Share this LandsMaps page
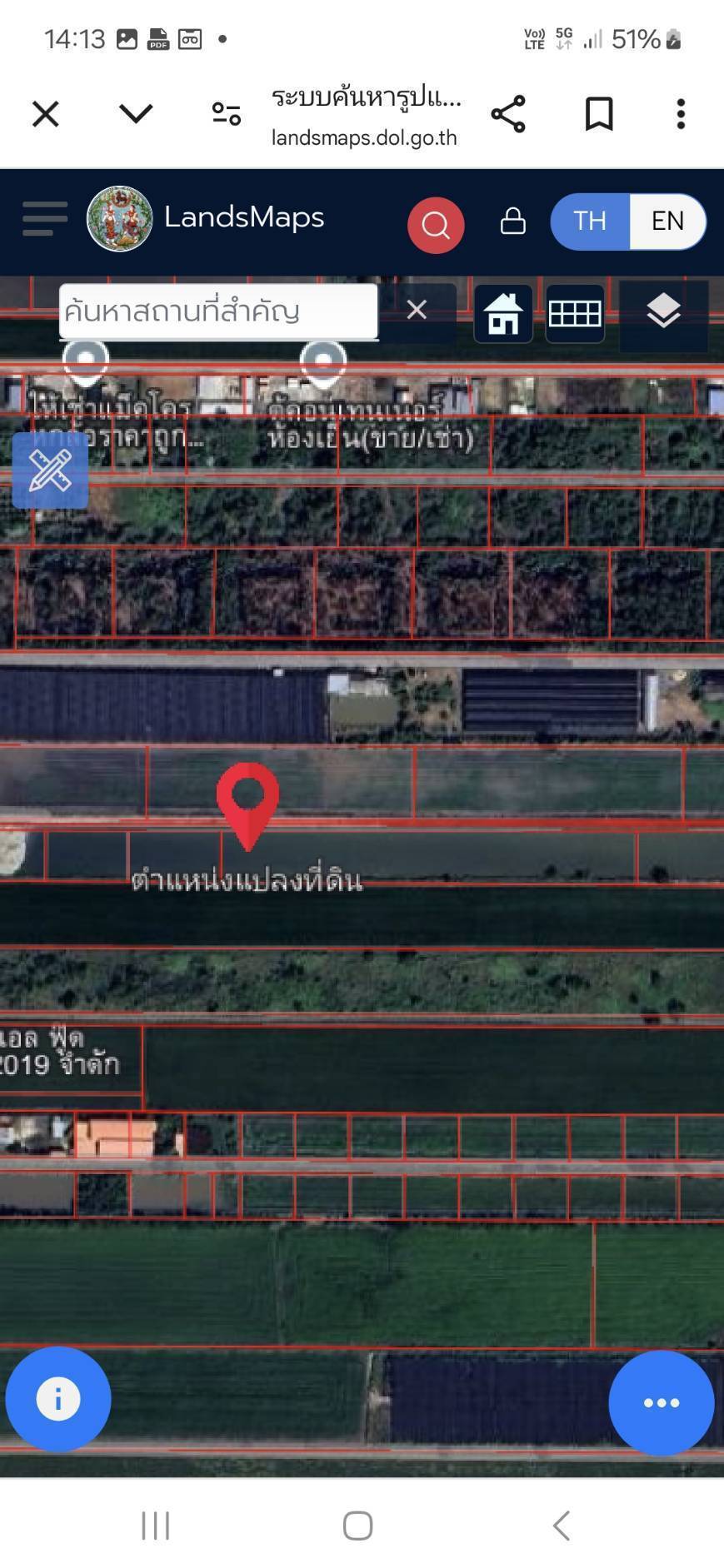 tap(508, 114)
